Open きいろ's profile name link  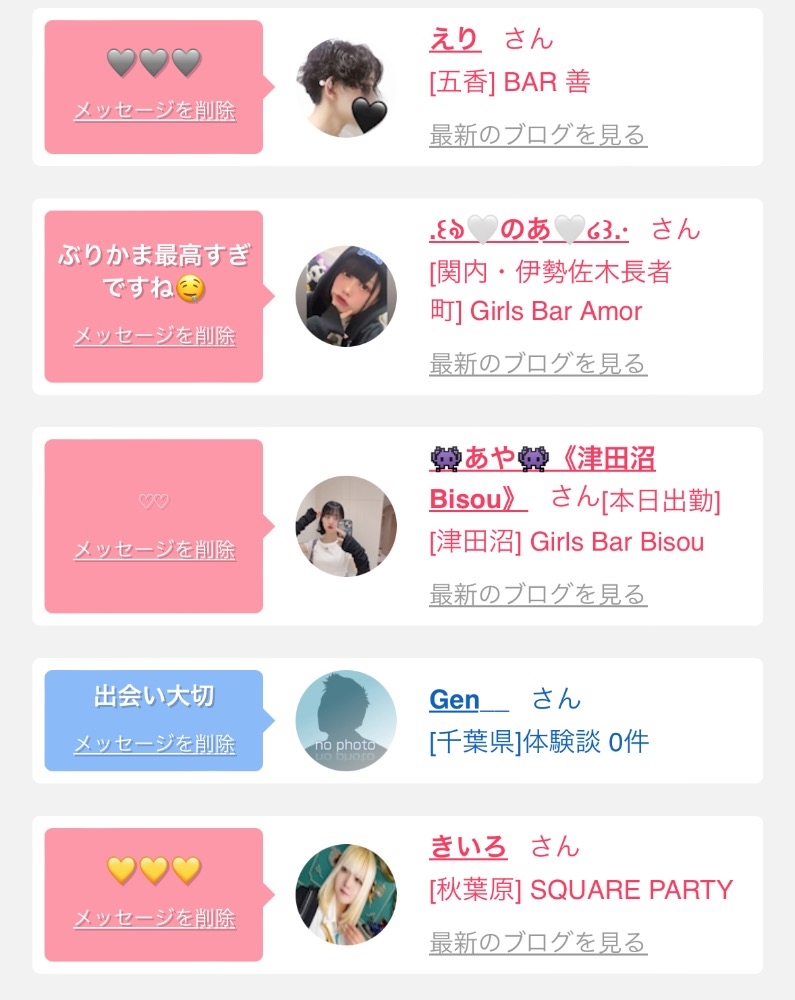468,847
